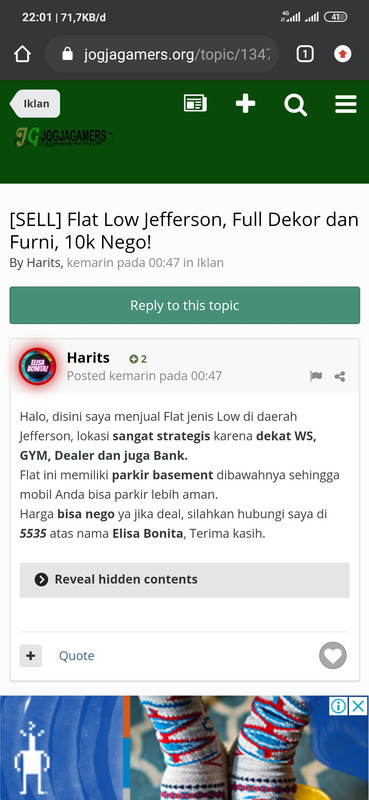This screenshot has width=369, height=800.
Task: Tap the jogjagamers.org address bar
Action: pyautogui.click(x=162, y=54)
